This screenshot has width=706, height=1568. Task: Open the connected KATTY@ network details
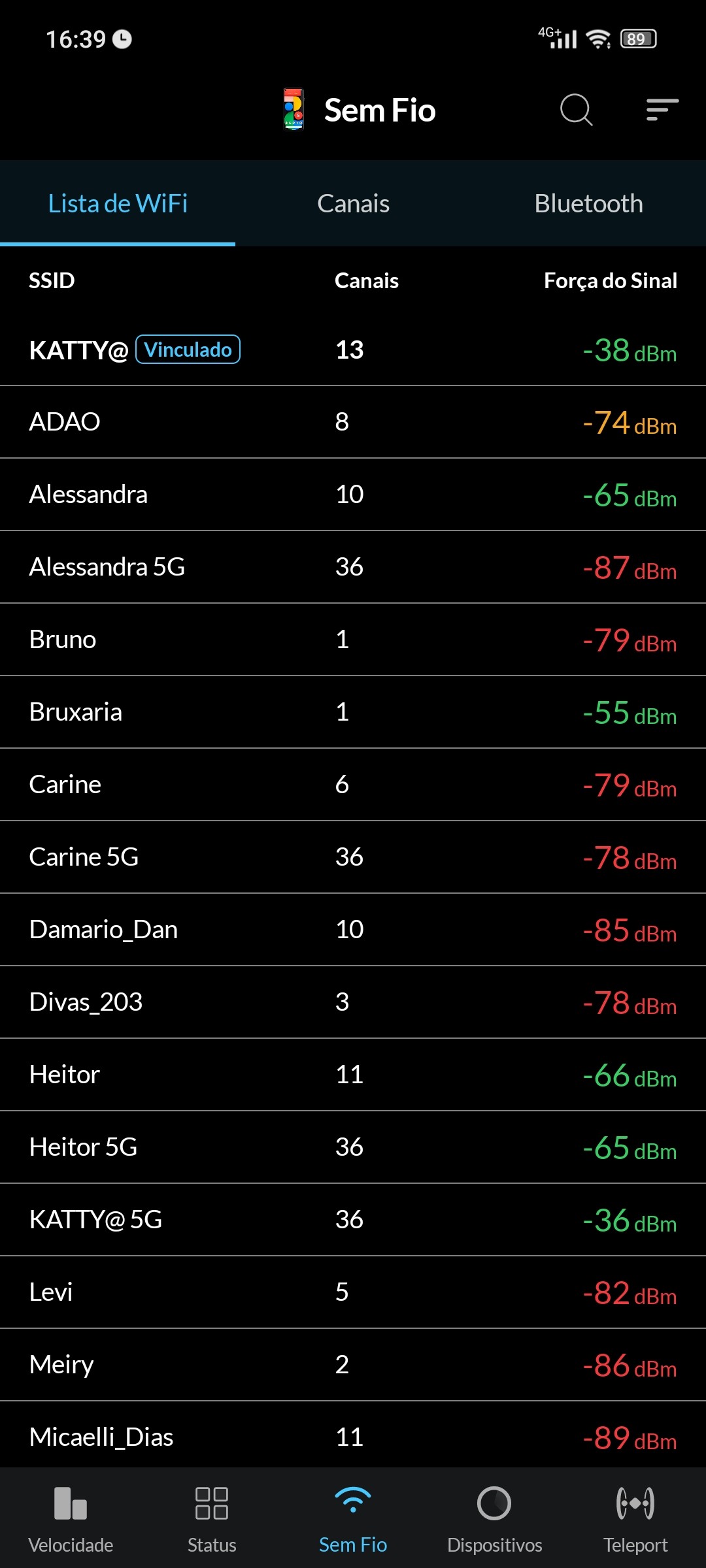[353, 350]
